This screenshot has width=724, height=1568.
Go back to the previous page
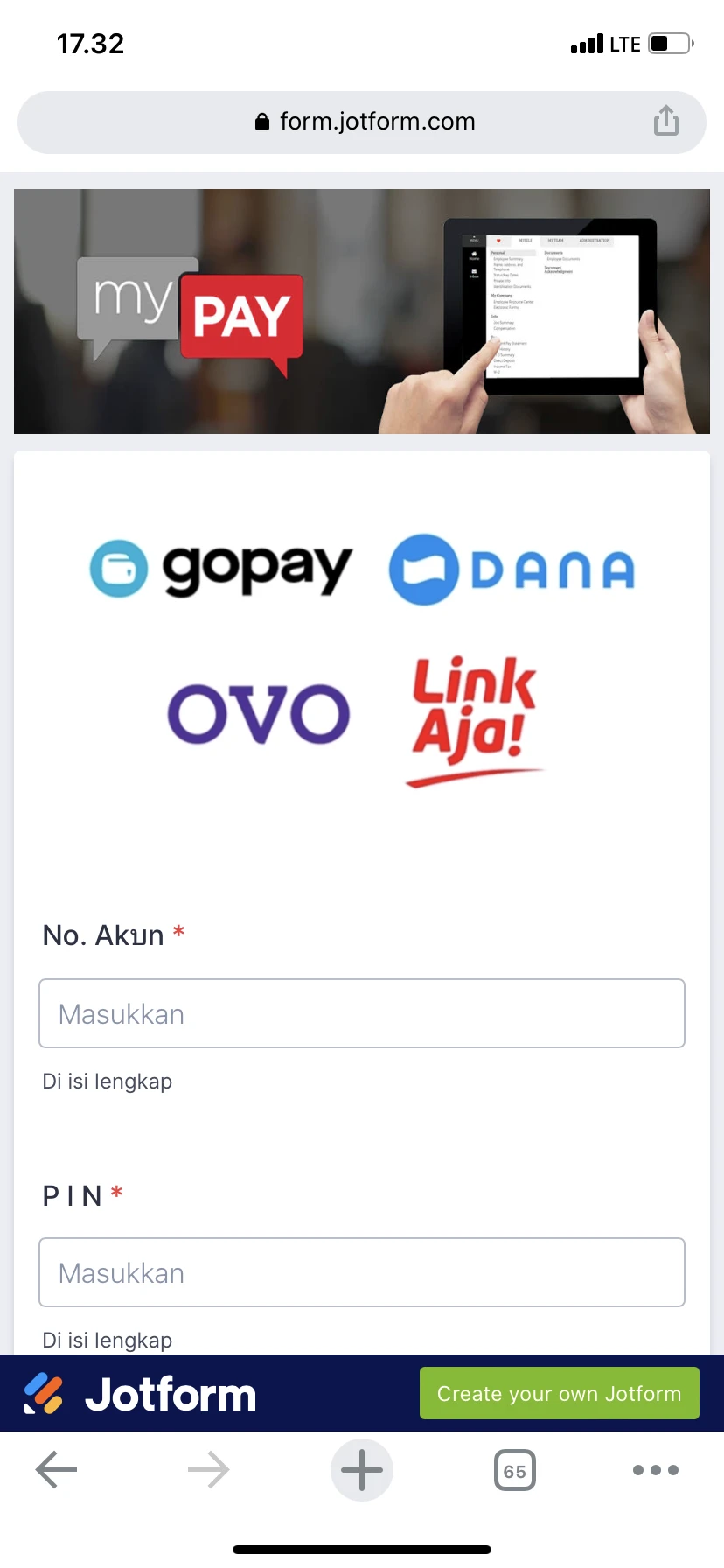(57, 1470)
